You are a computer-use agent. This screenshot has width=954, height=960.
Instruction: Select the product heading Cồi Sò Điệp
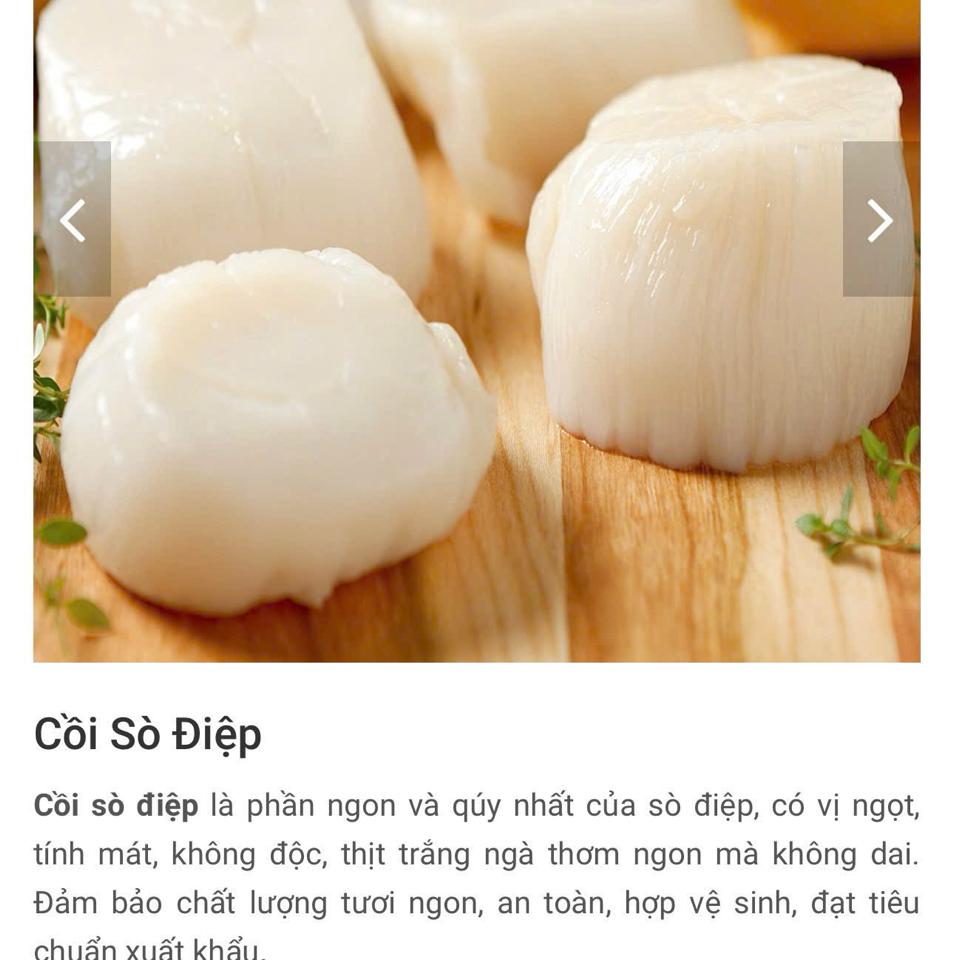coord(150,736)
